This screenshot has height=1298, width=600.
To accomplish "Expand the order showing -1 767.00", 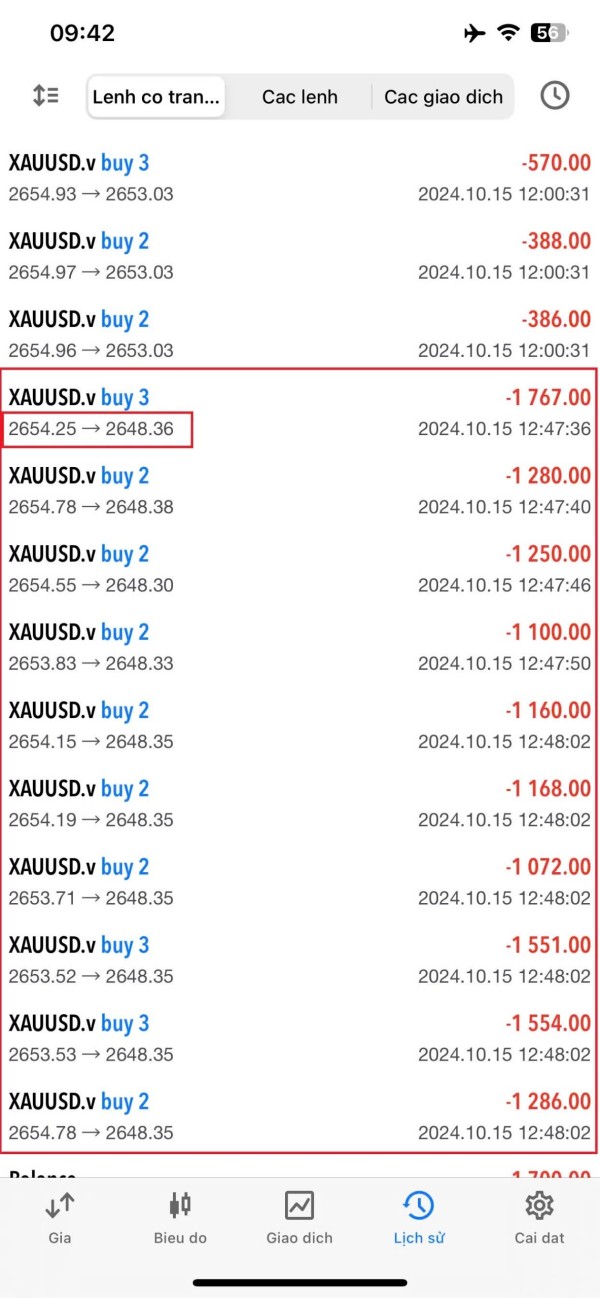I will (300, 412).
